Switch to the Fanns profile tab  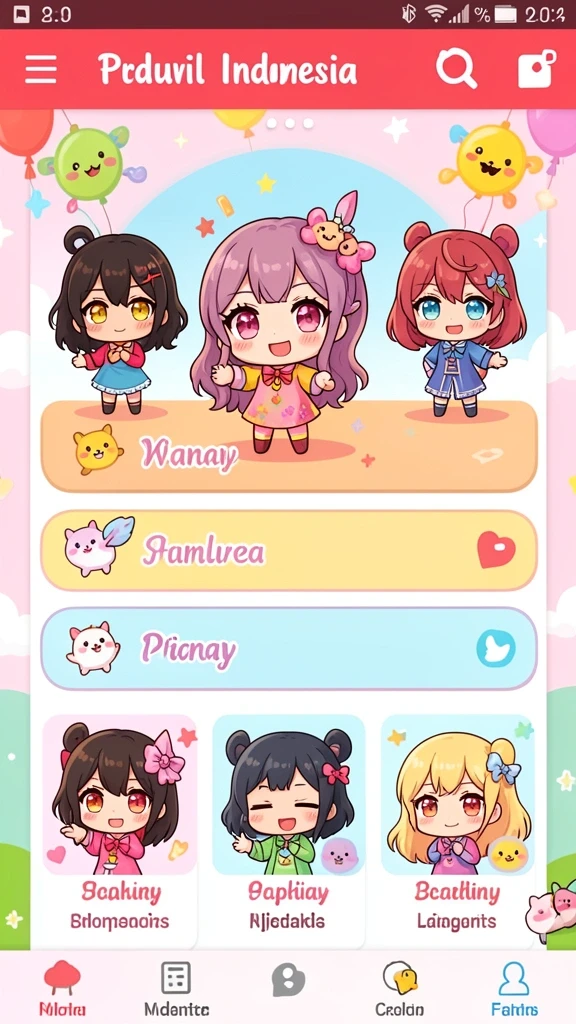515,989
